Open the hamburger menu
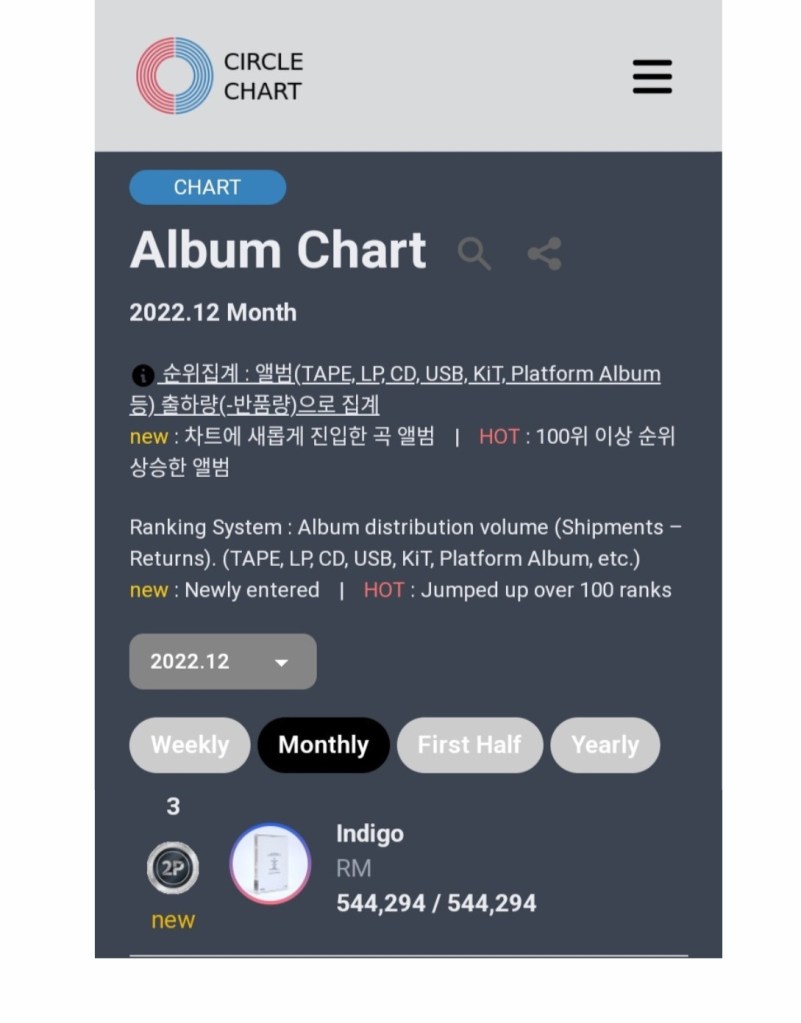The width and height of the screenshot is (801, 1023). 652,76
